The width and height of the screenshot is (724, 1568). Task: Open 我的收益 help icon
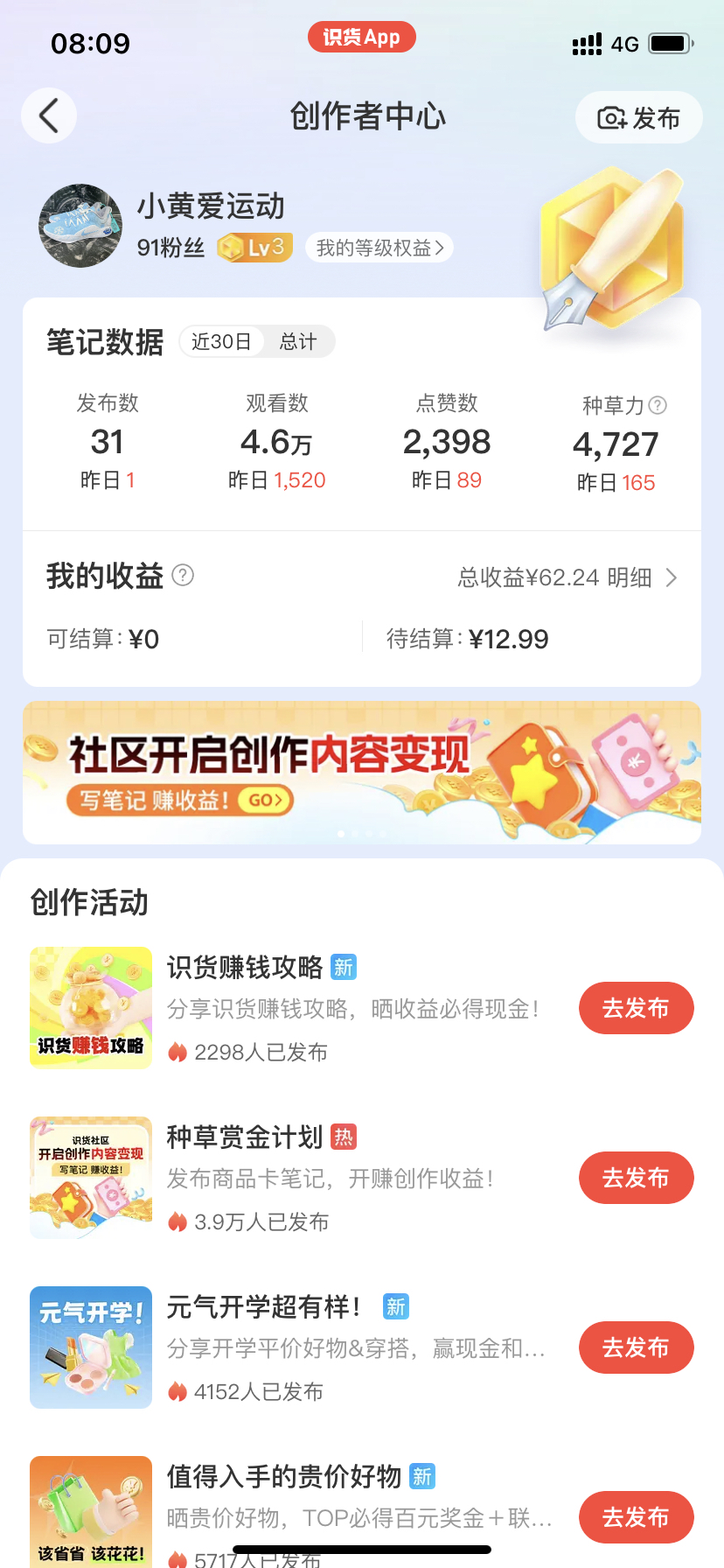pos(183,576)
